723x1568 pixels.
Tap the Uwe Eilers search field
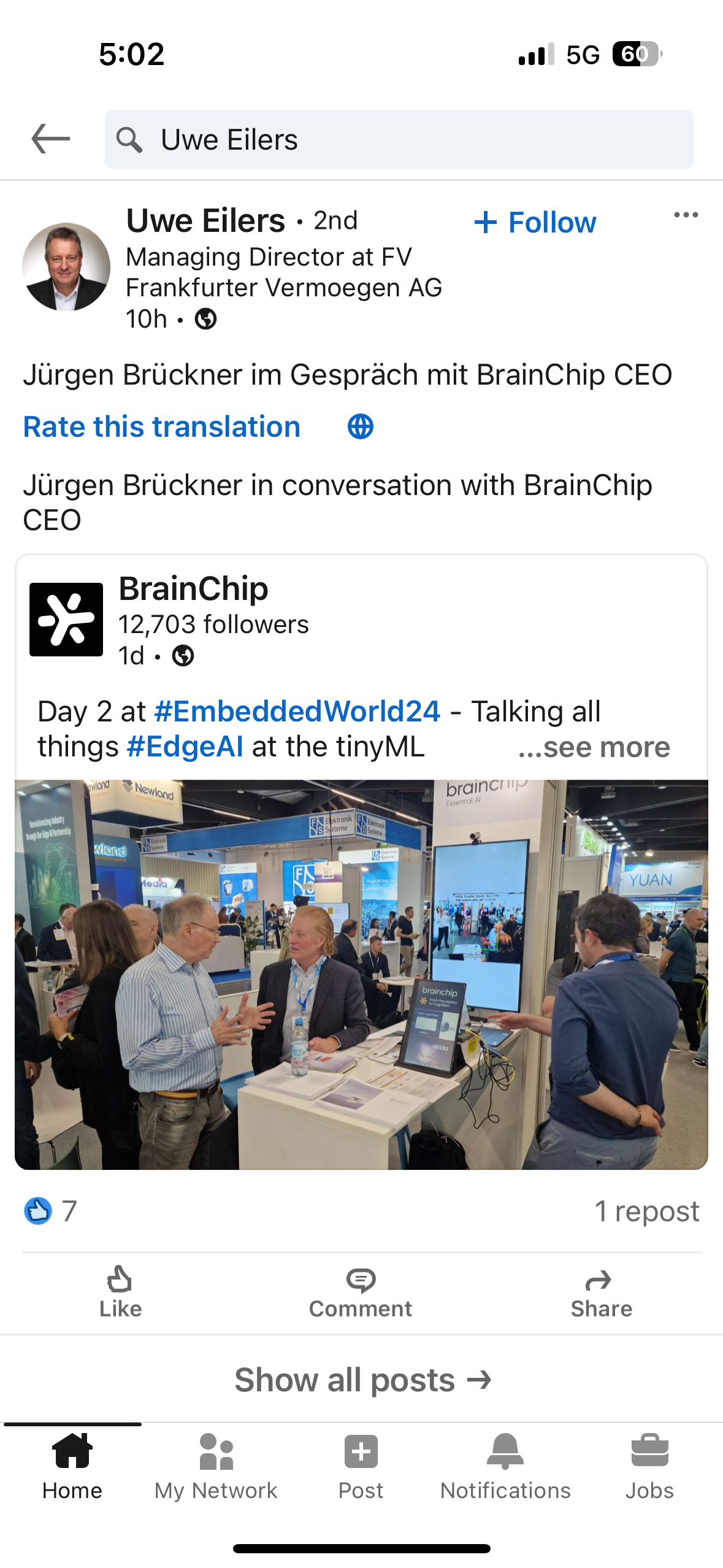pyautogui.click(x=399, y=139)
